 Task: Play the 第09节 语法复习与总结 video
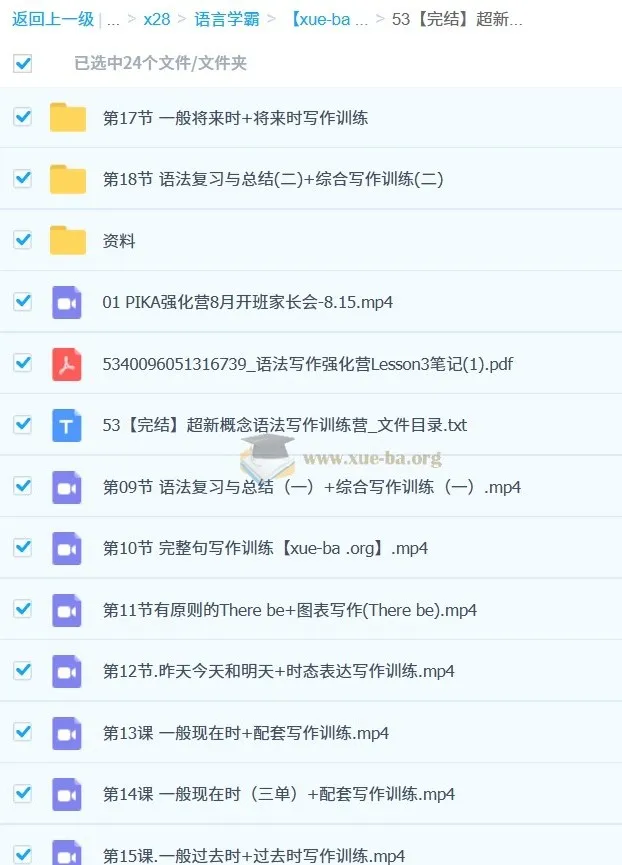(x=311, y=487)
